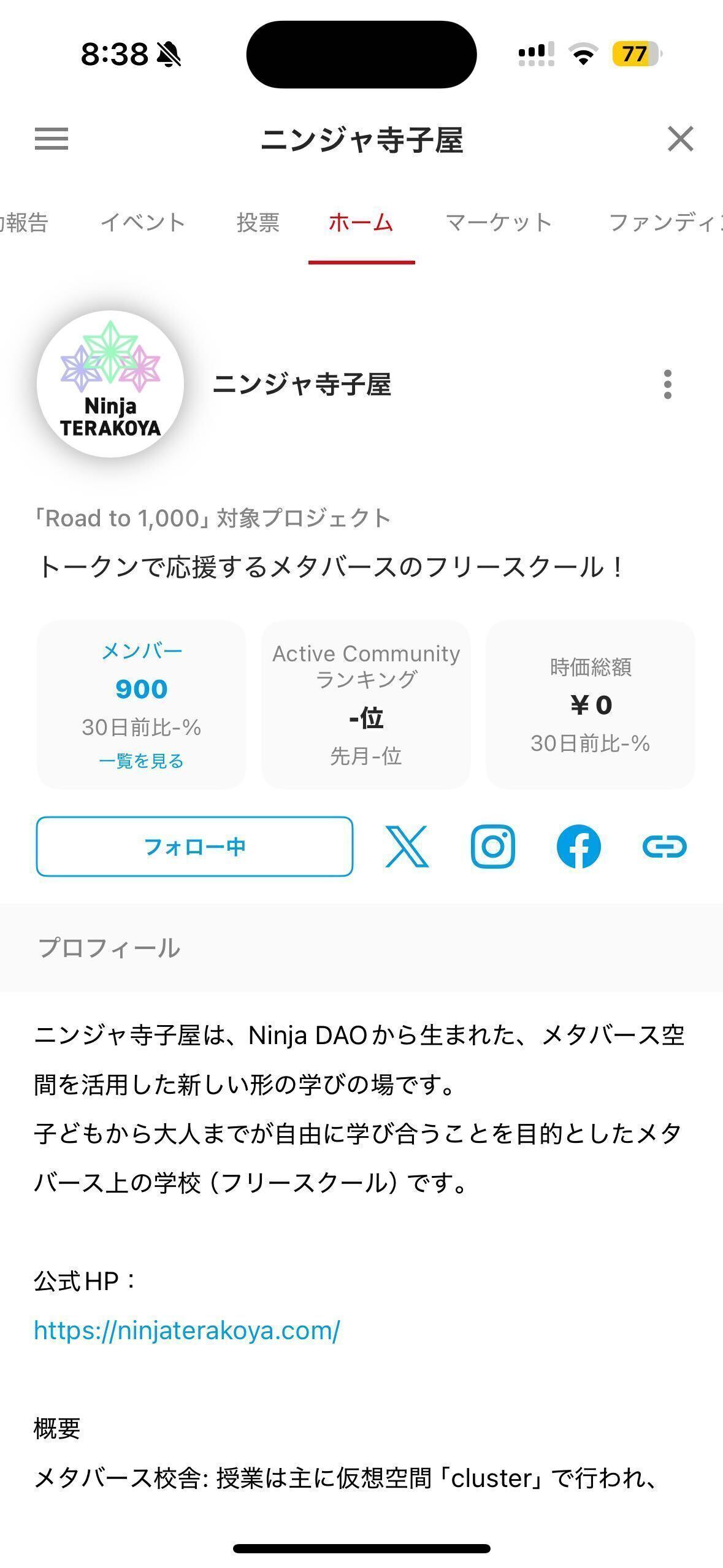
Task: View the member list via 一覧を見る
Action: 141,761
